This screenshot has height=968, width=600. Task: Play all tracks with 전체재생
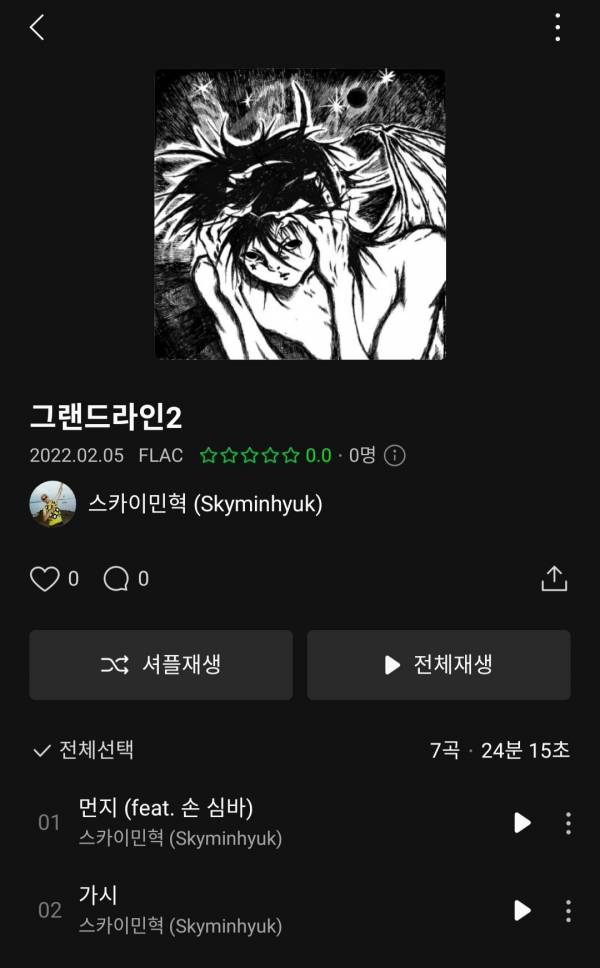[439, 665]
